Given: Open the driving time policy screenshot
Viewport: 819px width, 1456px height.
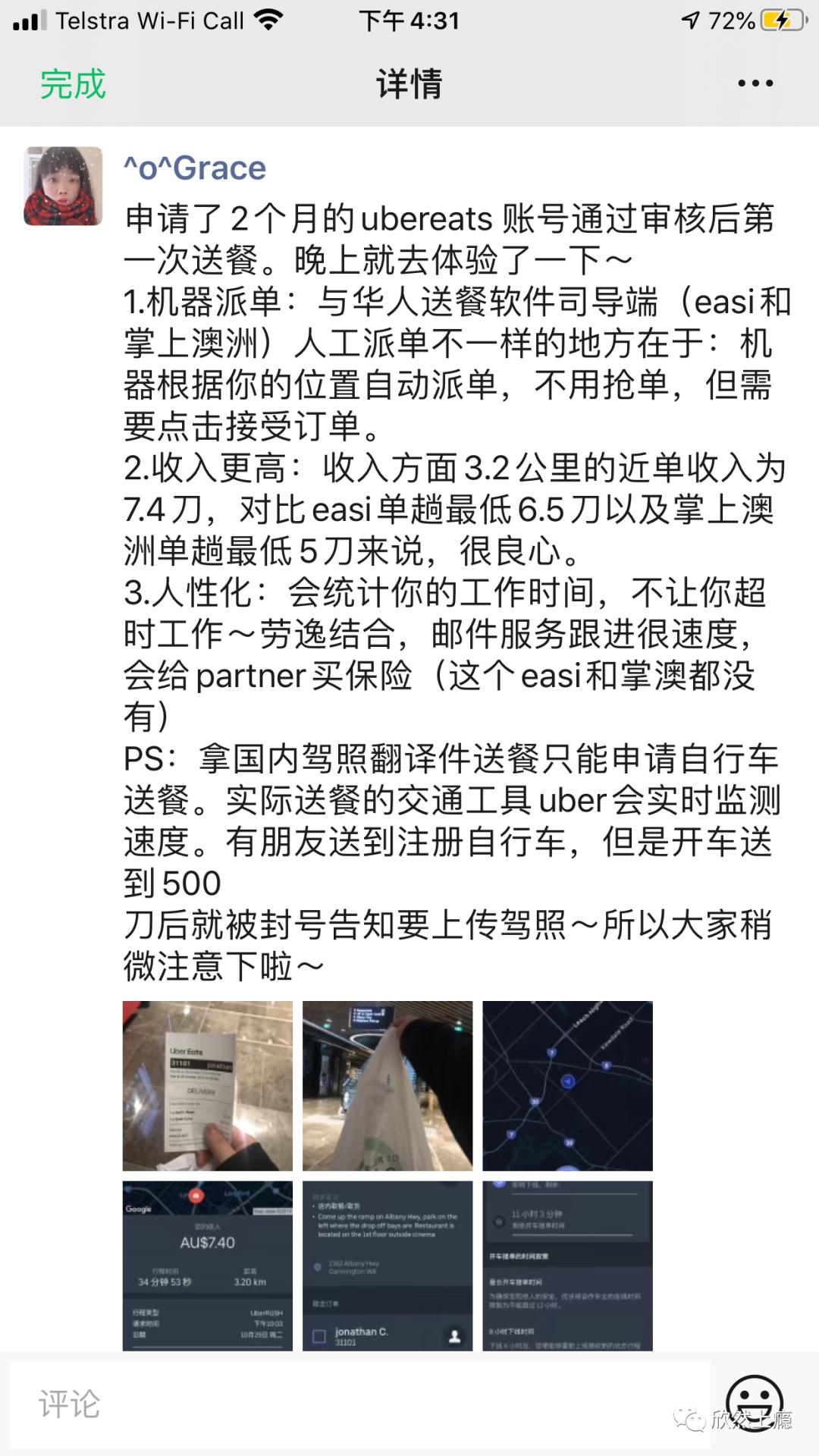Looking at the screenshot, I should click(567, 1265).
